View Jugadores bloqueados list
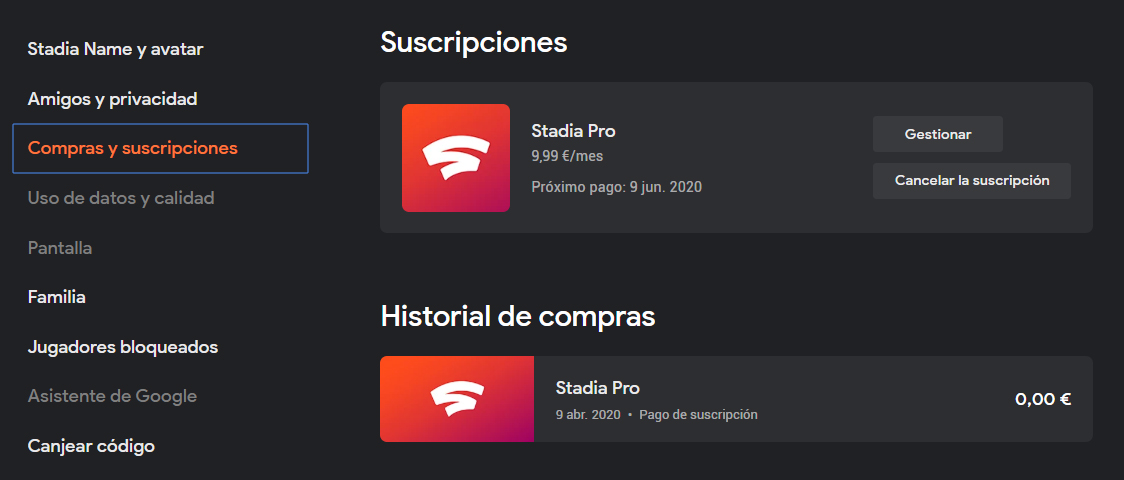This screenshot has height=480, width=1124. [x=123, y=347]
